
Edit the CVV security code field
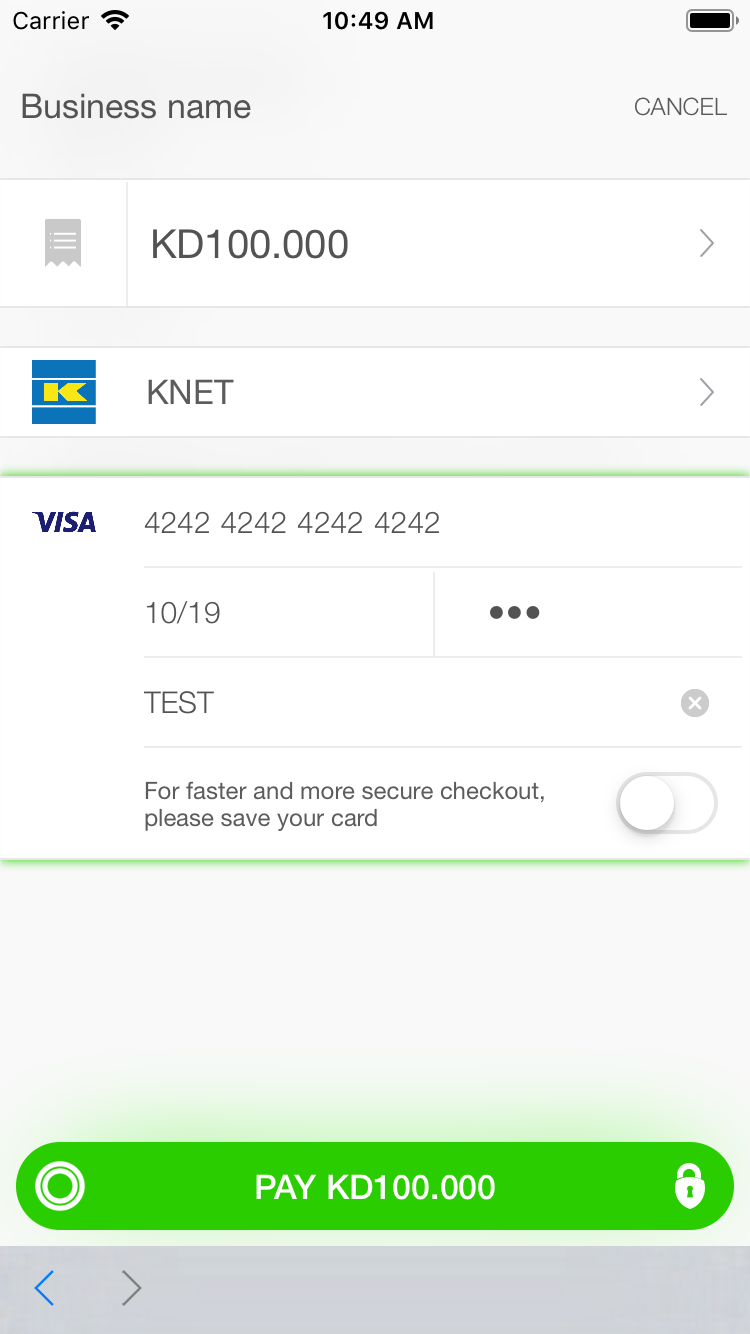588,612
